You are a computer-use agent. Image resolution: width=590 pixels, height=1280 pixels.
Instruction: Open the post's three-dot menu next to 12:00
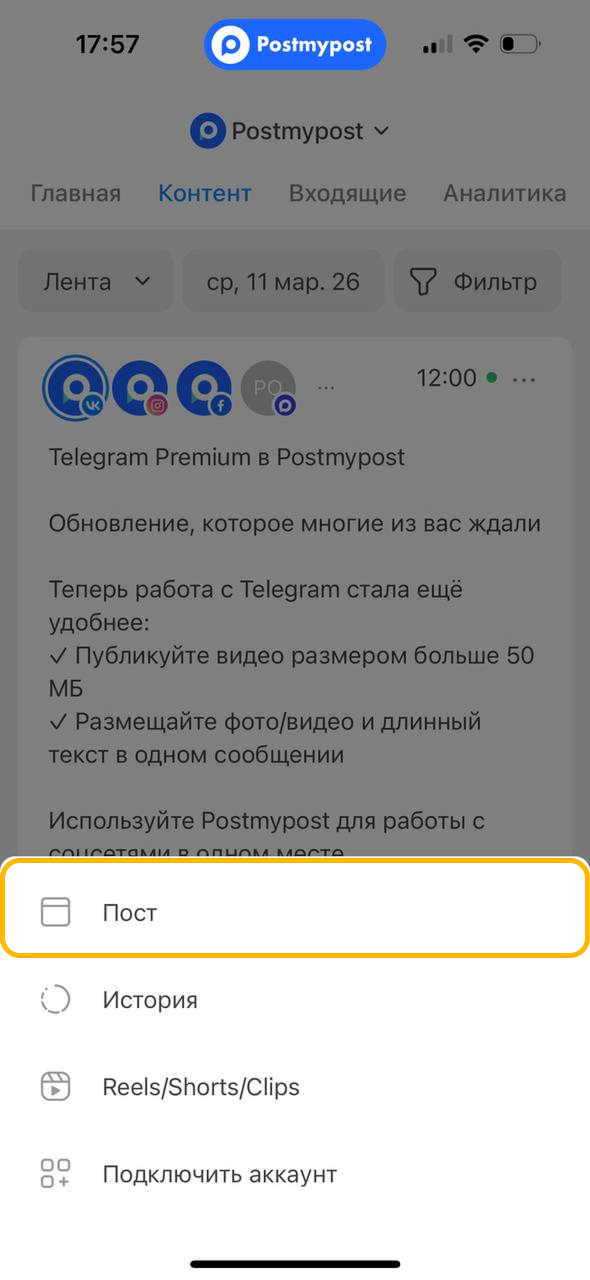point(524,379)
